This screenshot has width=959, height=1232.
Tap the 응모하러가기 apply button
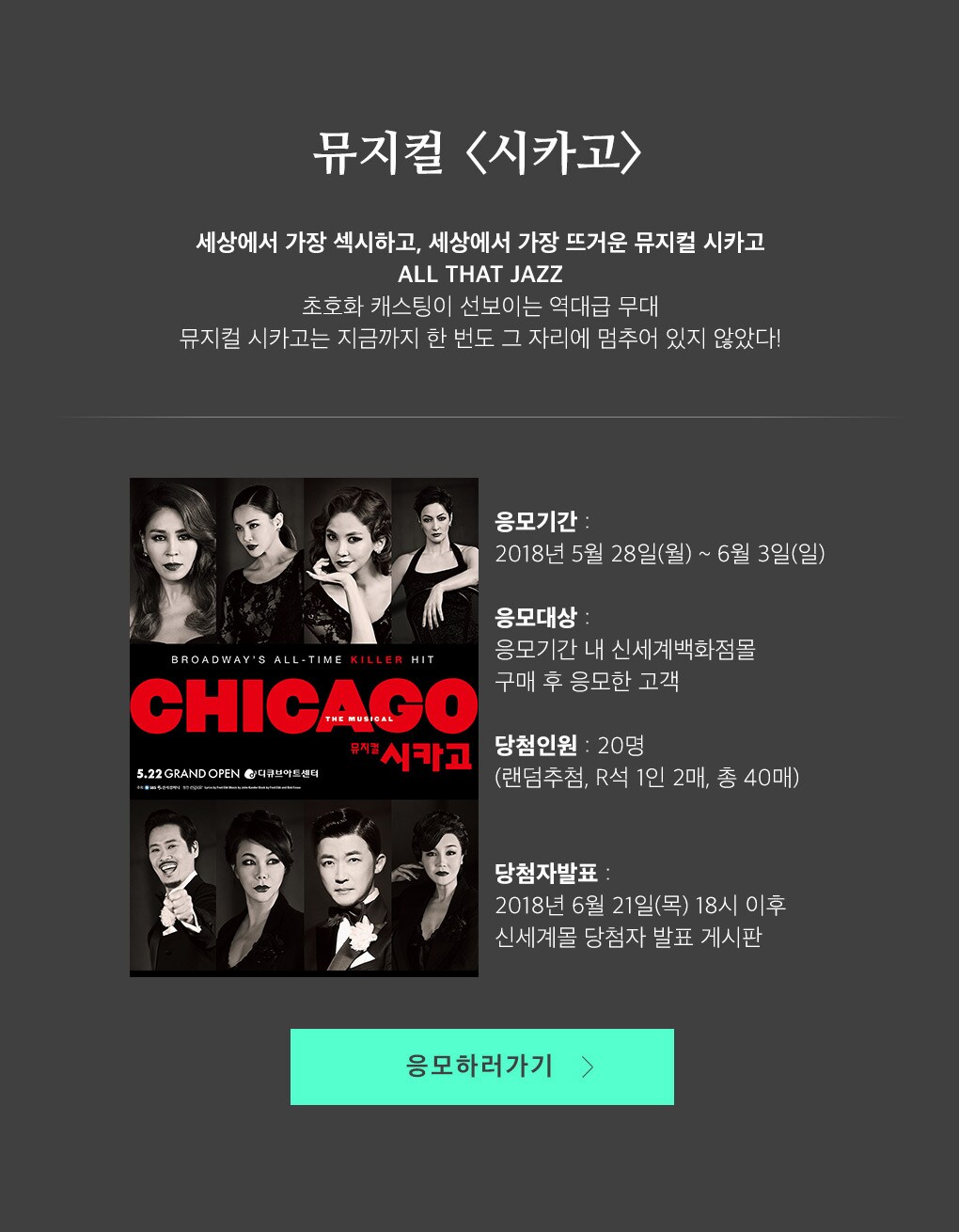tap(481, 1066)
